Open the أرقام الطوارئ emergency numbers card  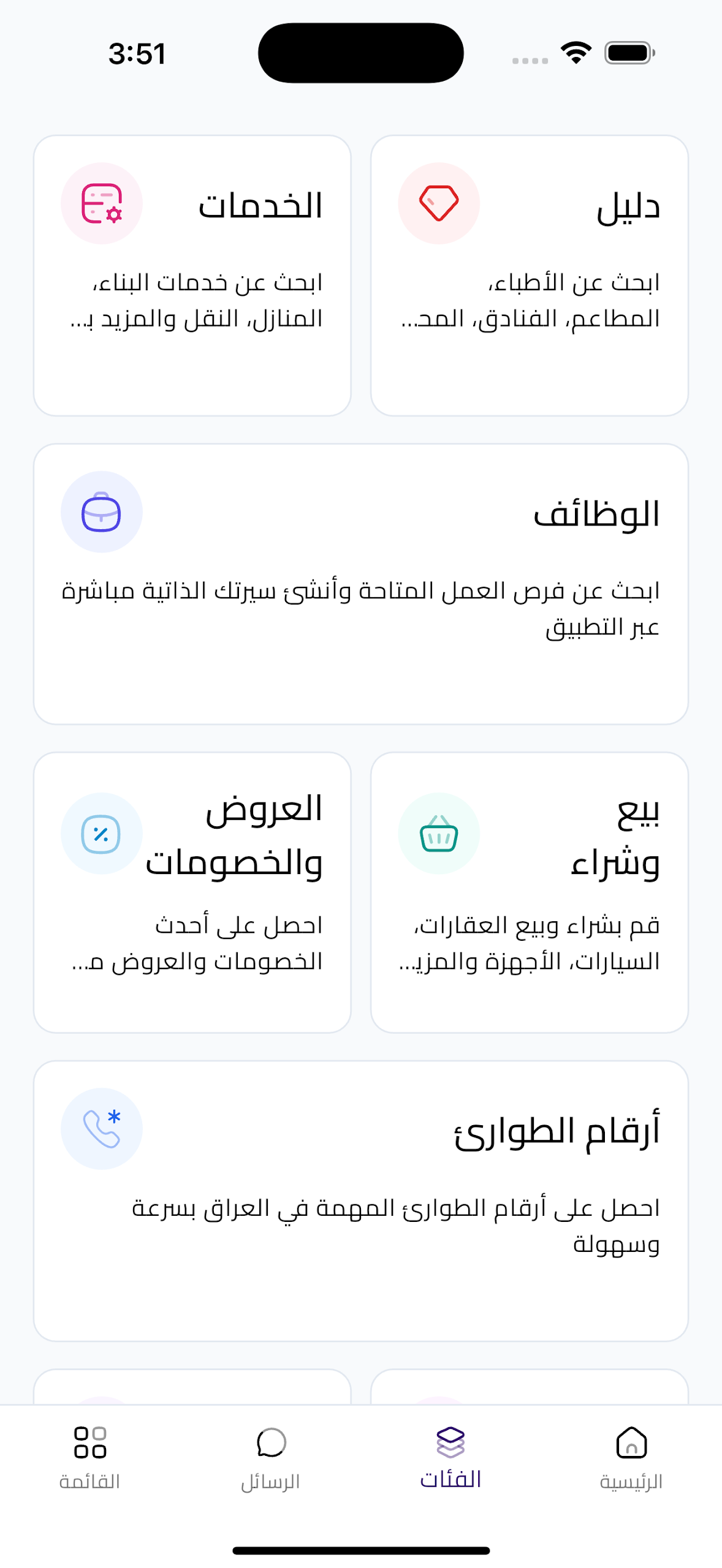point(361,1200)
